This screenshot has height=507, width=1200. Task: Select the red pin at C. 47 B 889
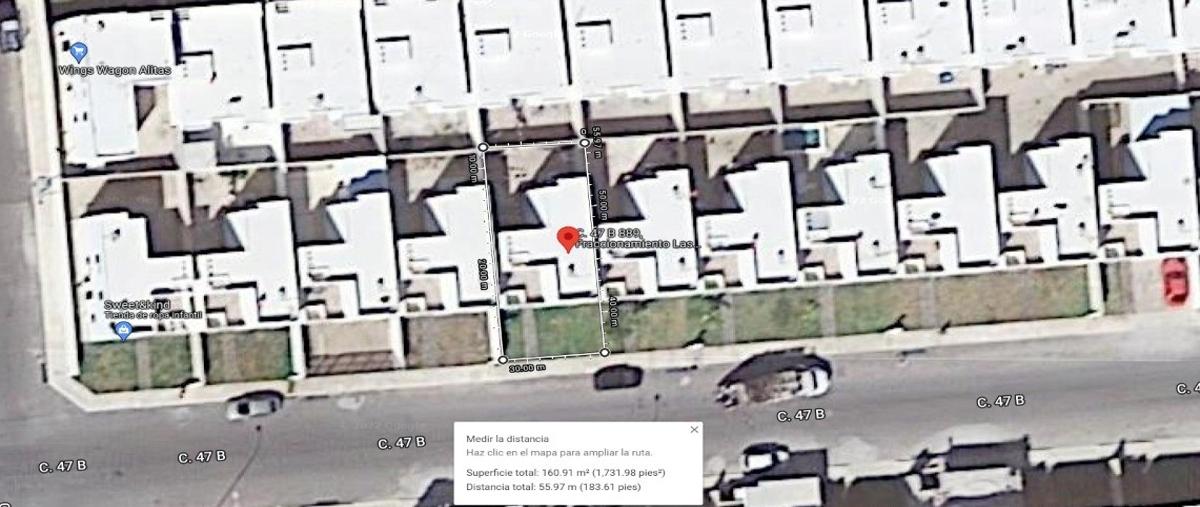pyautogui.click(x=566, y=239)
